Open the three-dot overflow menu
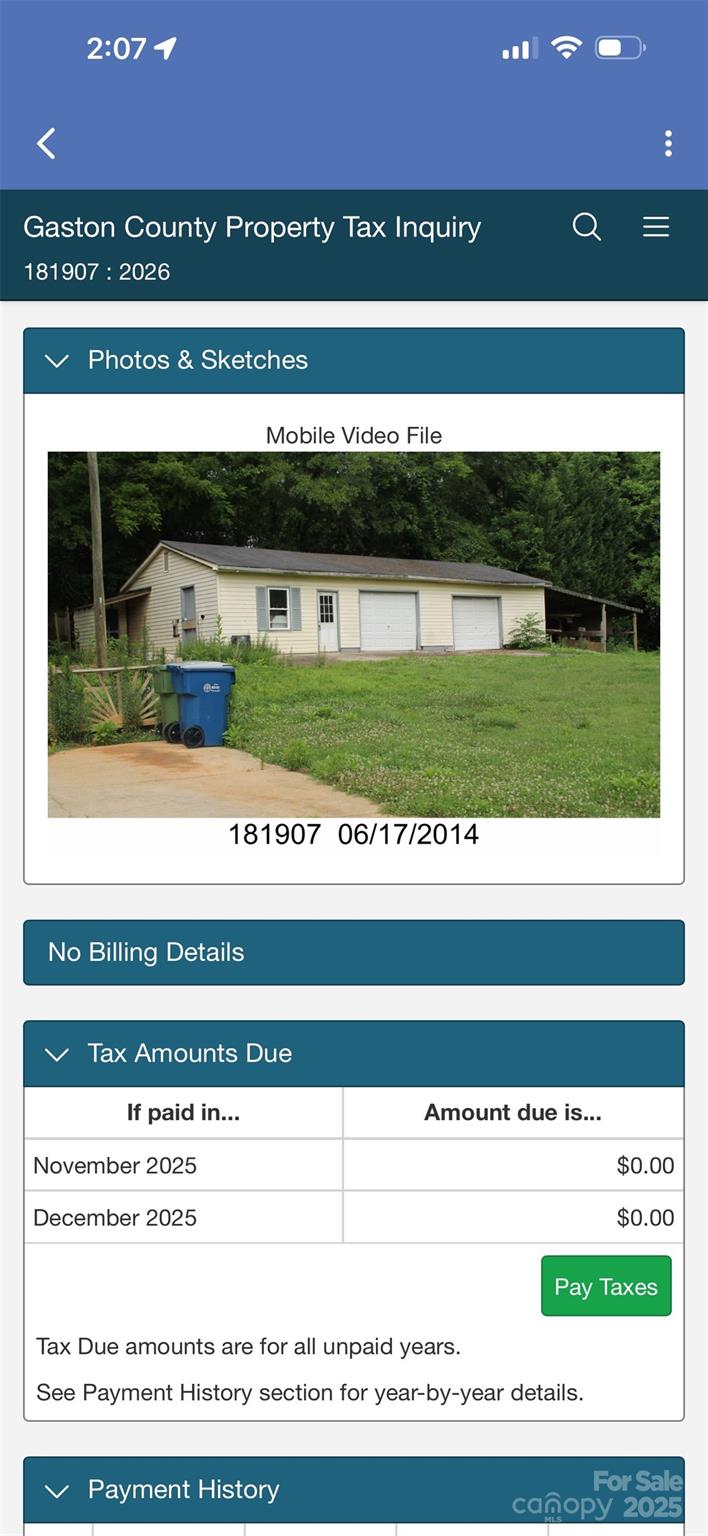Screen dimensions: 708x1536 [x=667, y=144]
